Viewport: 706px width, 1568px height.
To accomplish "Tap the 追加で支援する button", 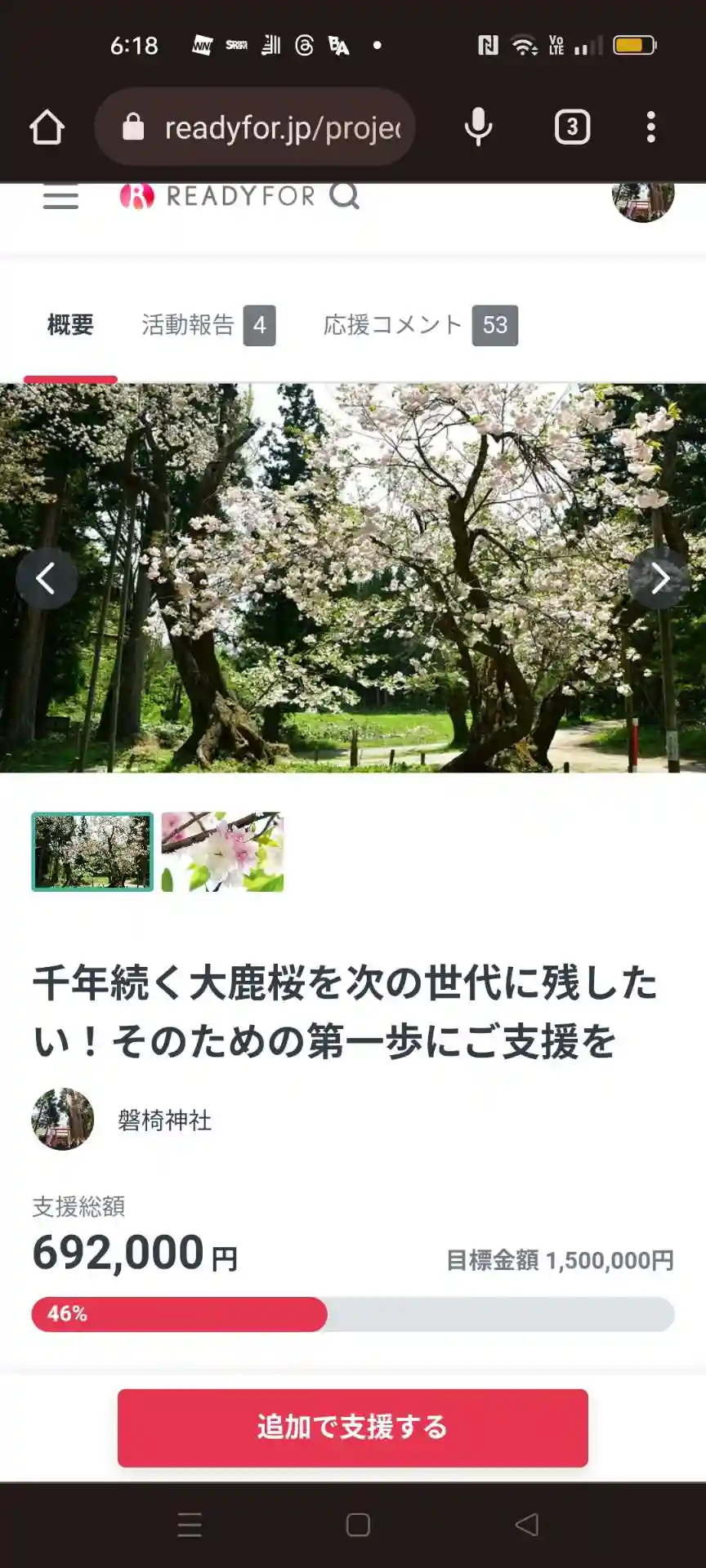I will tap(353, 1428).
